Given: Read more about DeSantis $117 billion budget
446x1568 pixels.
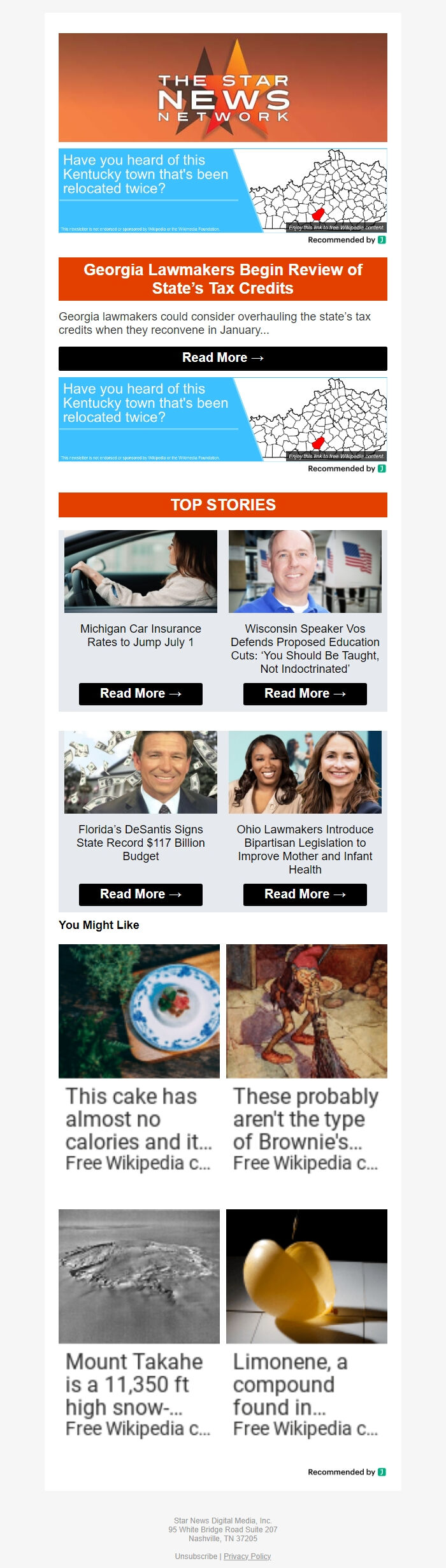Looking at the screenshot, I should (x=140, y=895).
